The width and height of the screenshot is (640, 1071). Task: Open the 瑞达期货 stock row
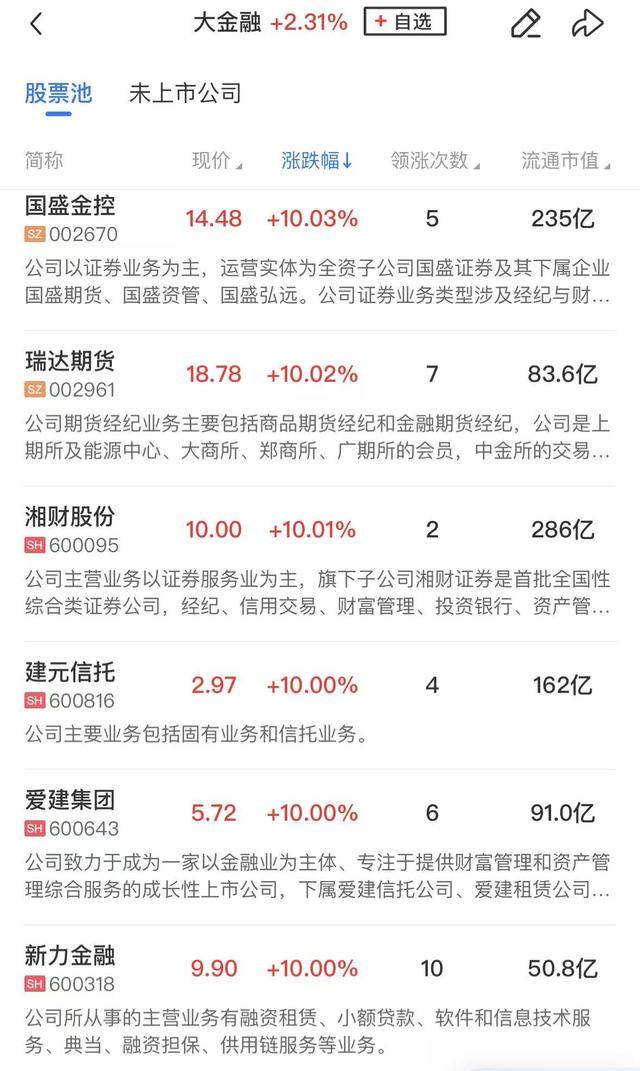pyautogui.click(x=320, y=408)
